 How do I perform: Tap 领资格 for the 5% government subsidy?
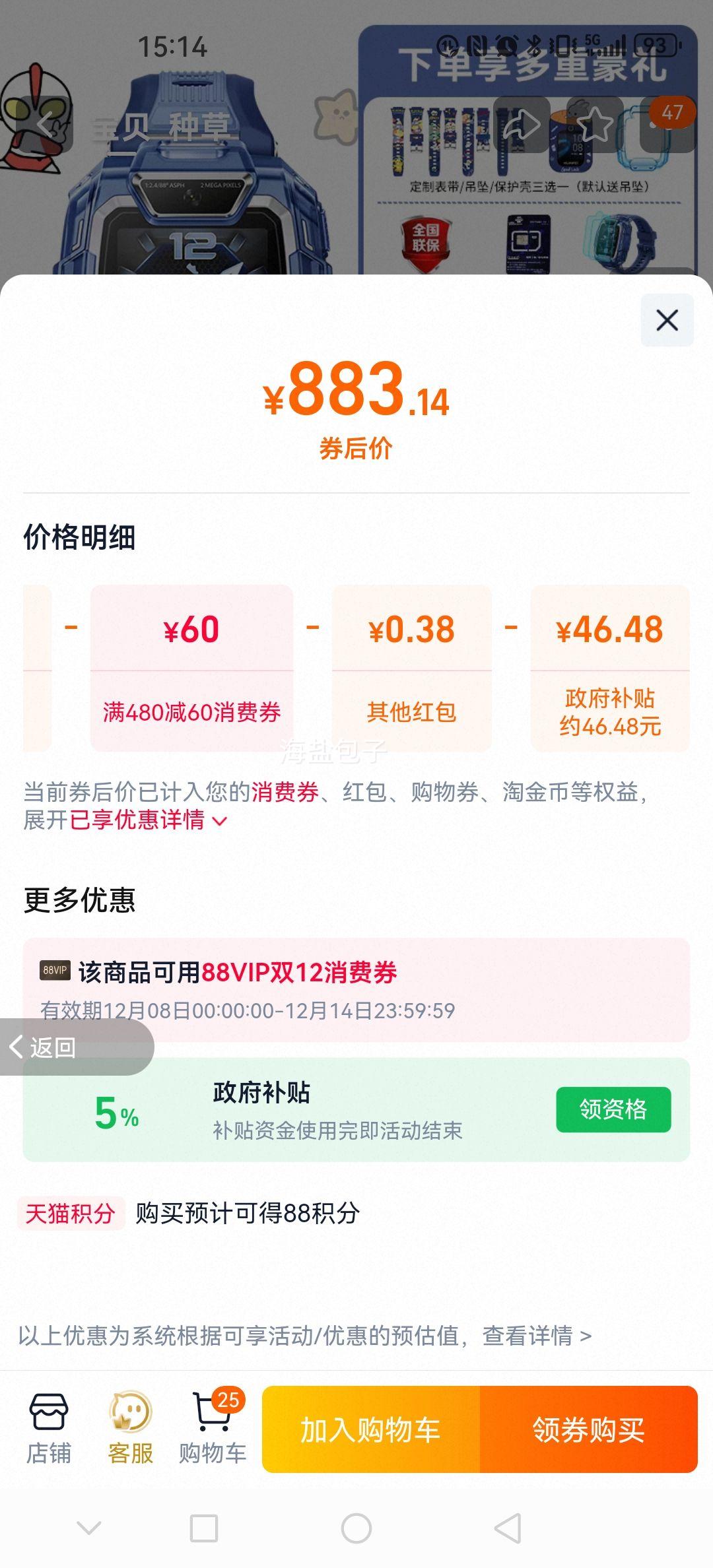pos(613,1109)
